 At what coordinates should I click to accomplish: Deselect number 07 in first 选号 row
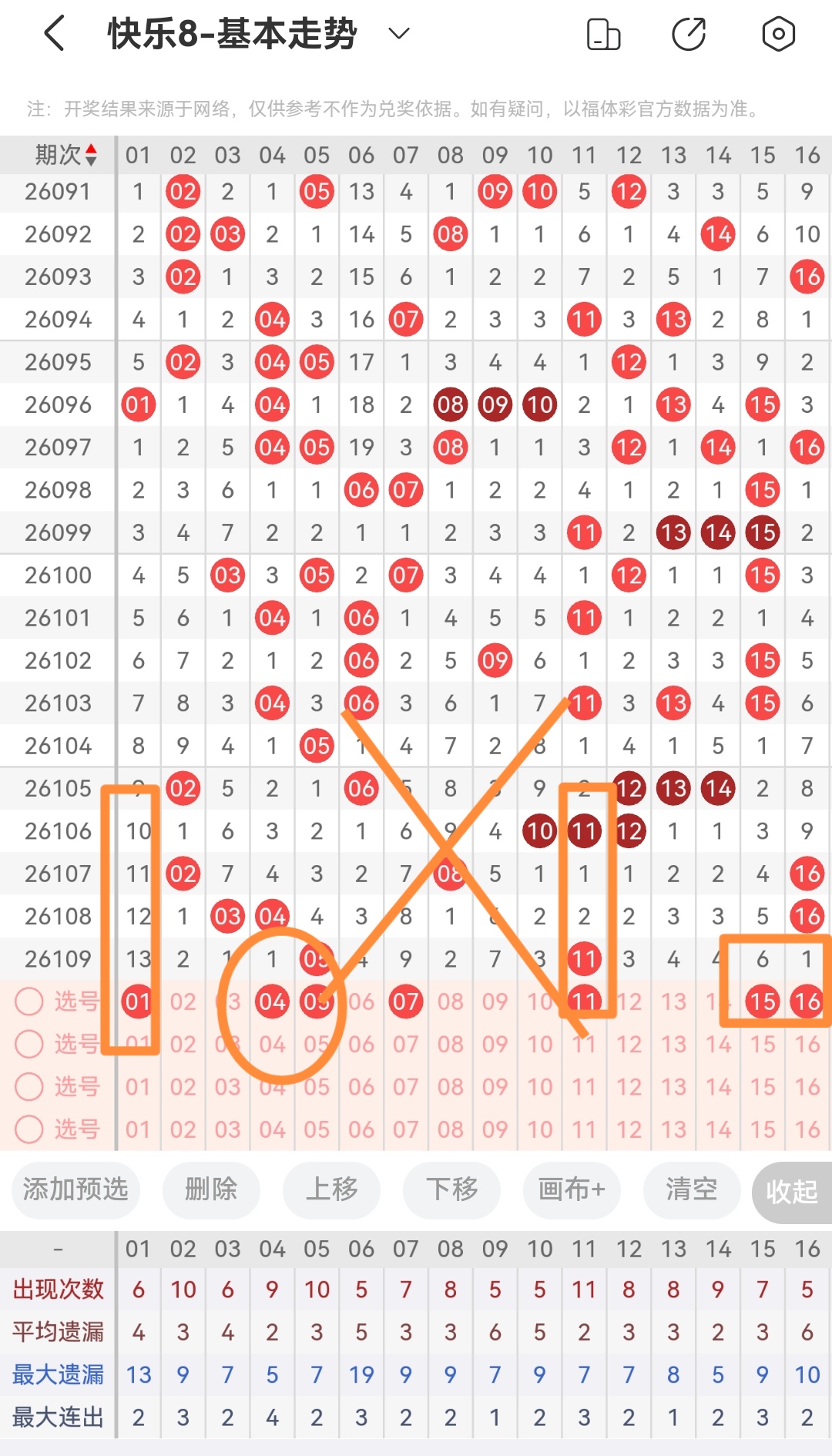pyautogui.click(x=406, y=1001)
